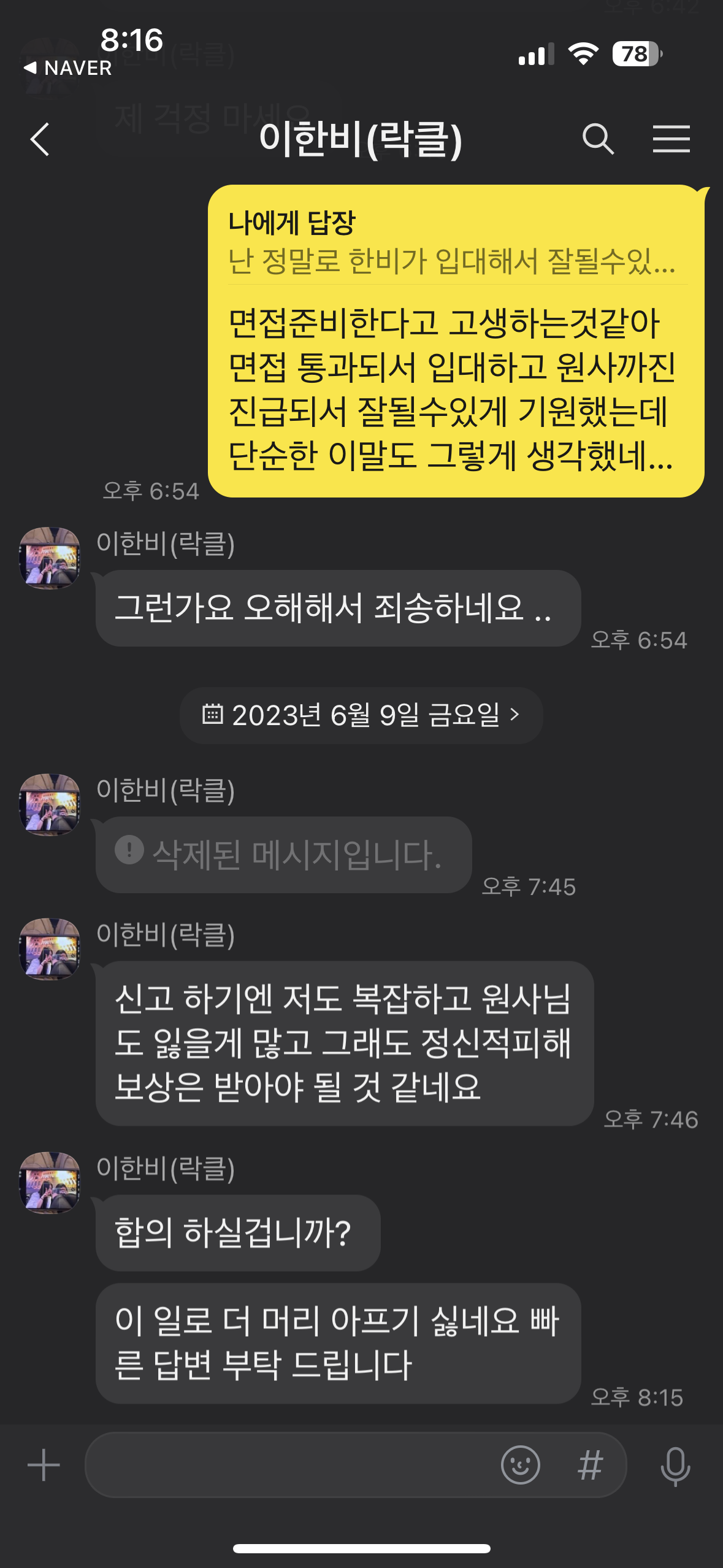The width and height of the screenshot is (723, 1568).
Task: Open the hashtag search
Action: [x=591, y=1465]
